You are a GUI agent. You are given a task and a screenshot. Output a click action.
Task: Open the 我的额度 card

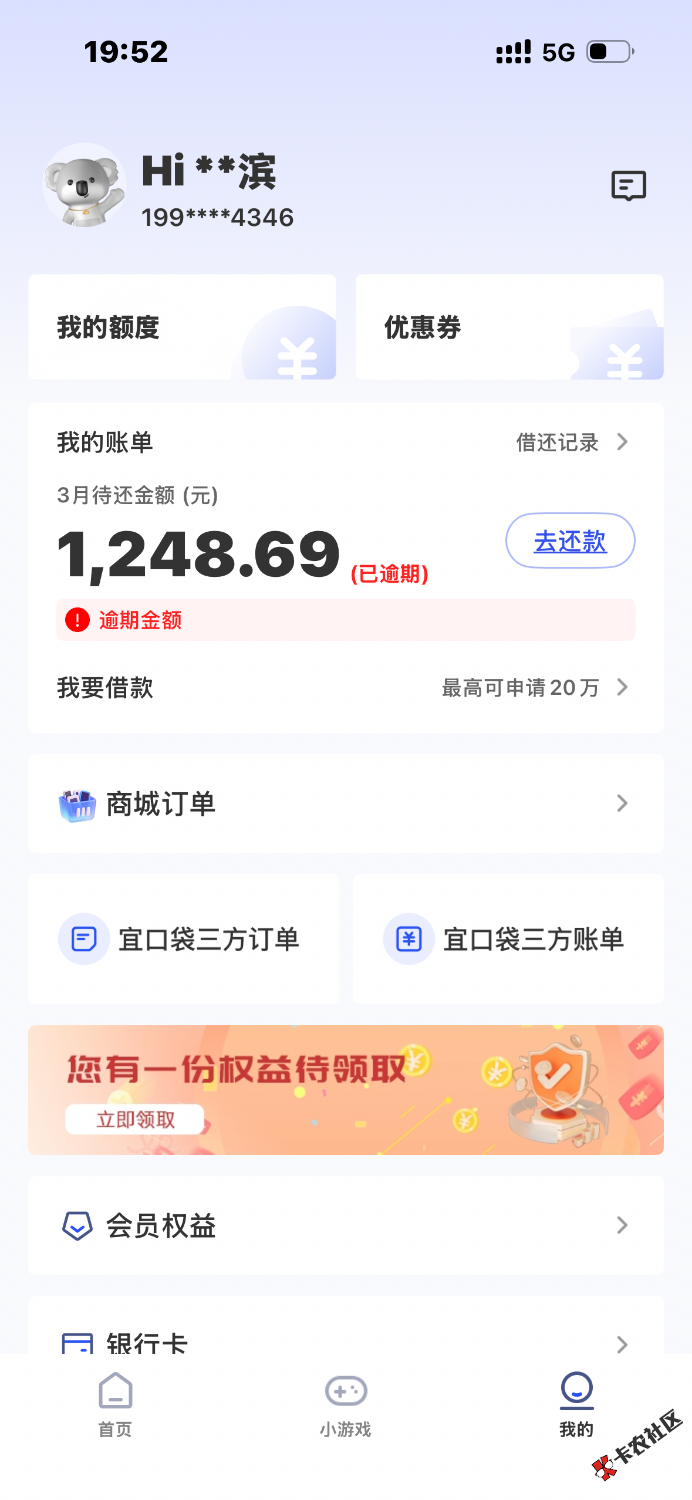(x=182, y=327)
